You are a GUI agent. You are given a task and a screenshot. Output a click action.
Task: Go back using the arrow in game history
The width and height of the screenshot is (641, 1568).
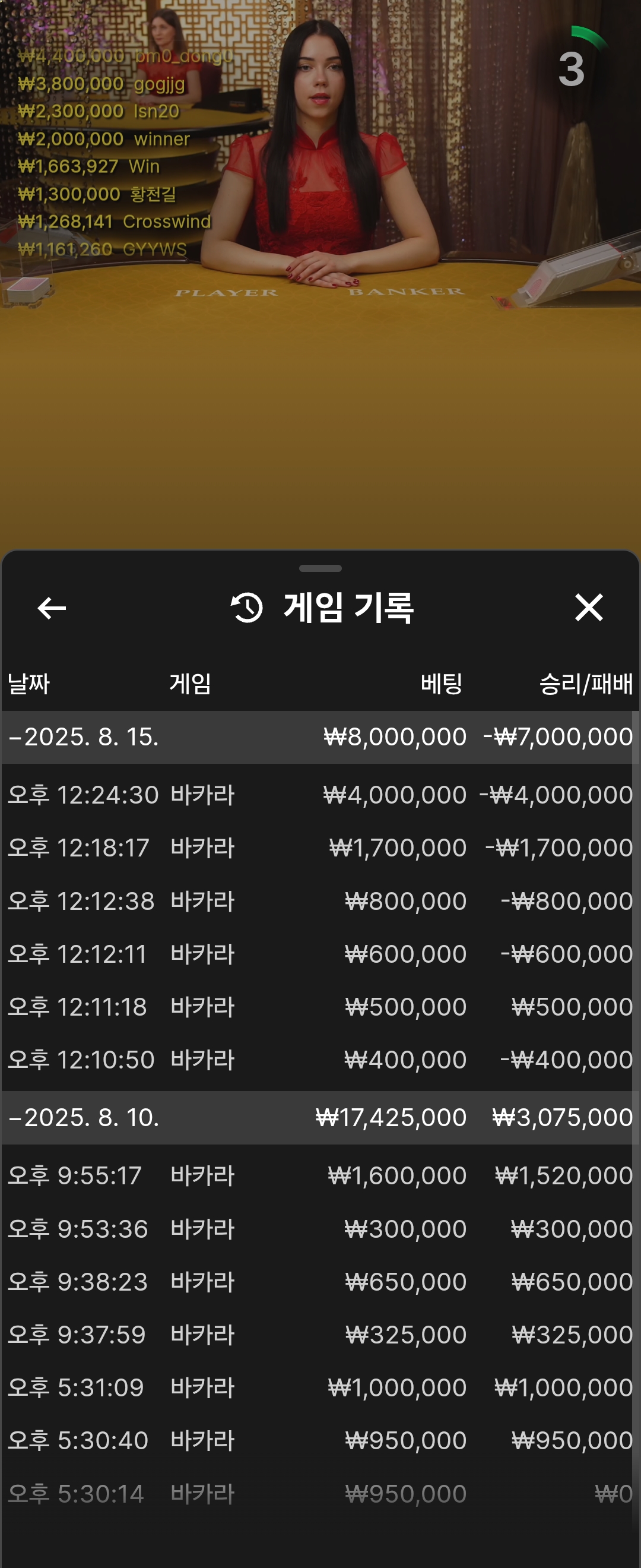click(52, 608)
